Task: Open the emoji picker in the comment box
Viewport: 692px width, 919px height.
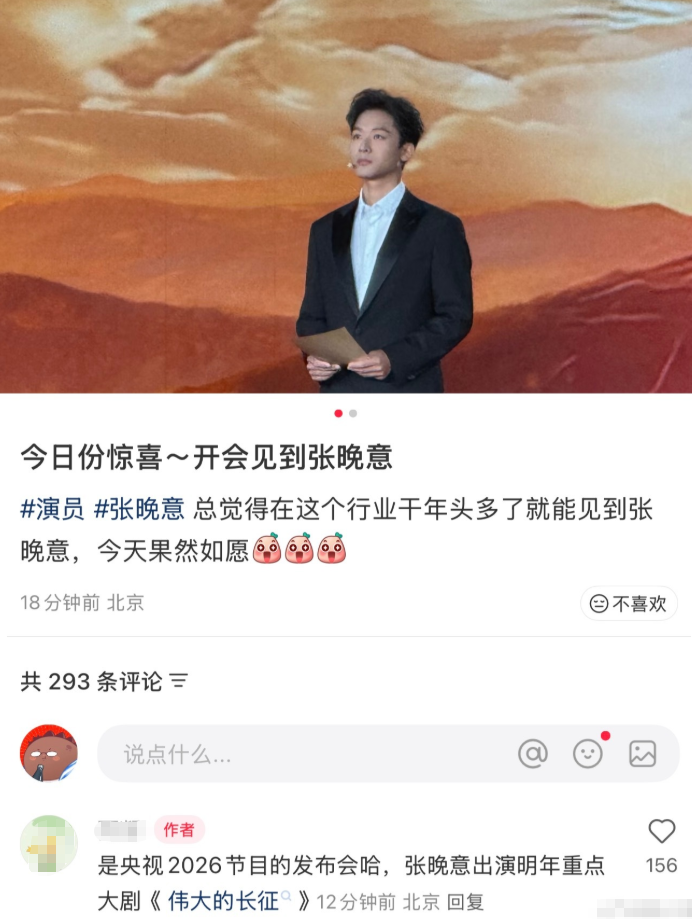Action: coord(588,754)
